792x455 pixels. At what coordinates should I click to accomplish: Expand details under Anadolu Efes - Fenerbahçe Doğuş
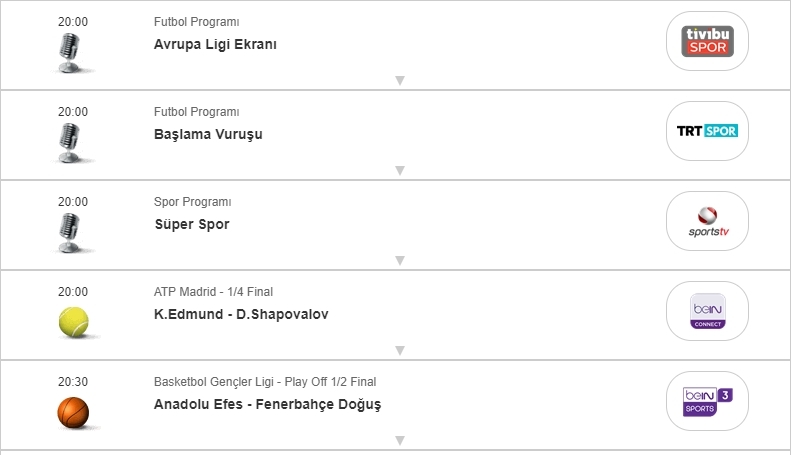pos(399,440)
